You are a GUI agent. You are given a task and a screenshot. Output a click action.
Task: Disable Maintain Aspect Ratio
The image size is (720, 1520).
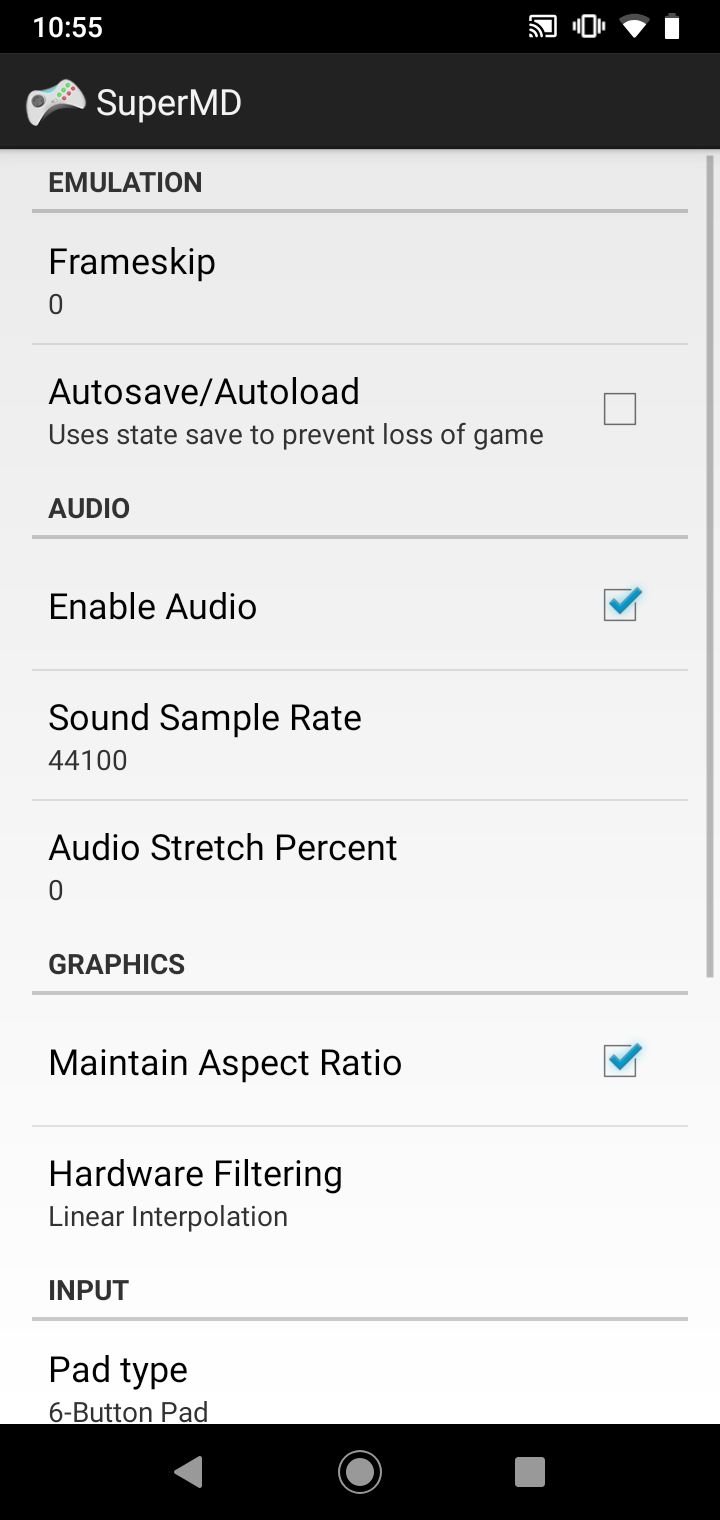(x=619, y=1061)
